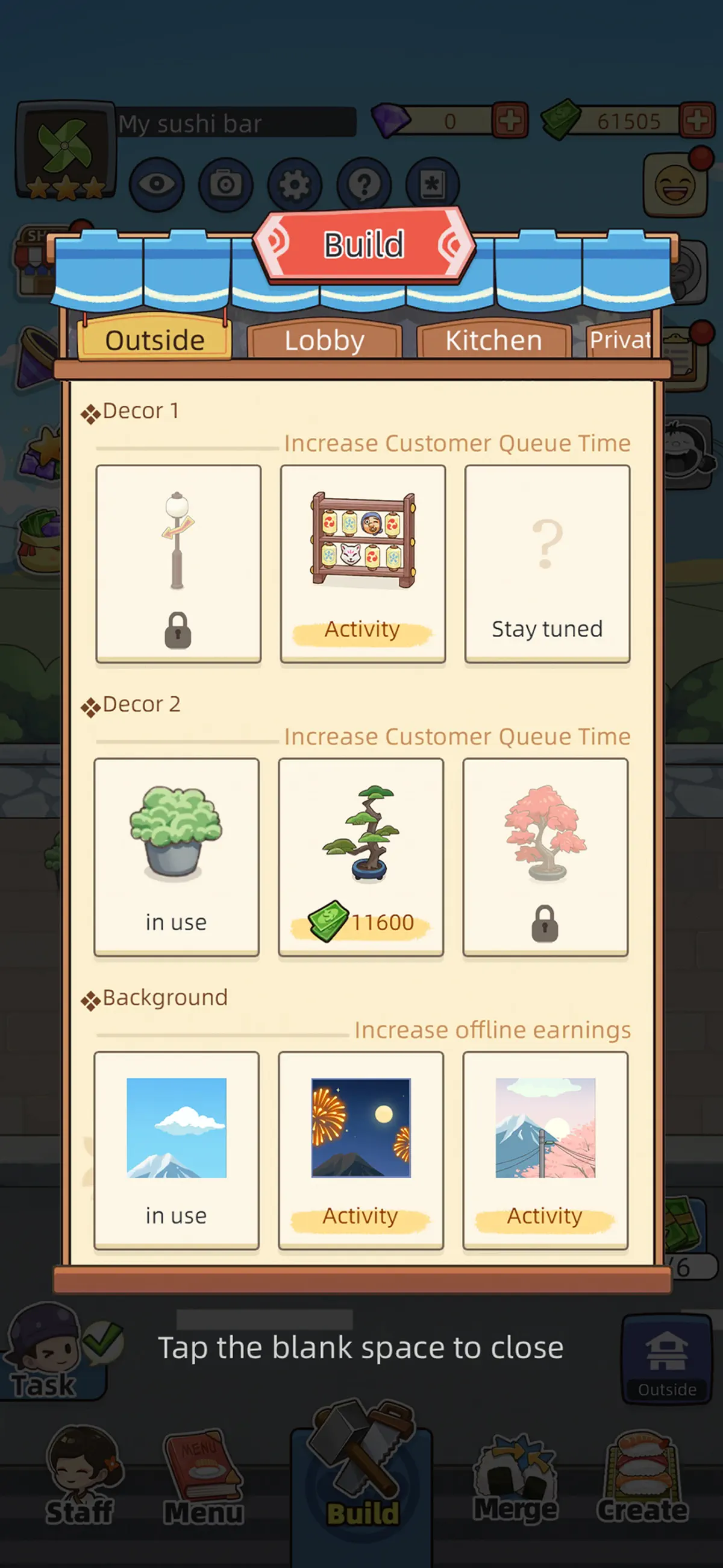Choose the fireworks night background
Image resolution: width=723 pixels, height=1568 pixels.
coord(361,1150)
